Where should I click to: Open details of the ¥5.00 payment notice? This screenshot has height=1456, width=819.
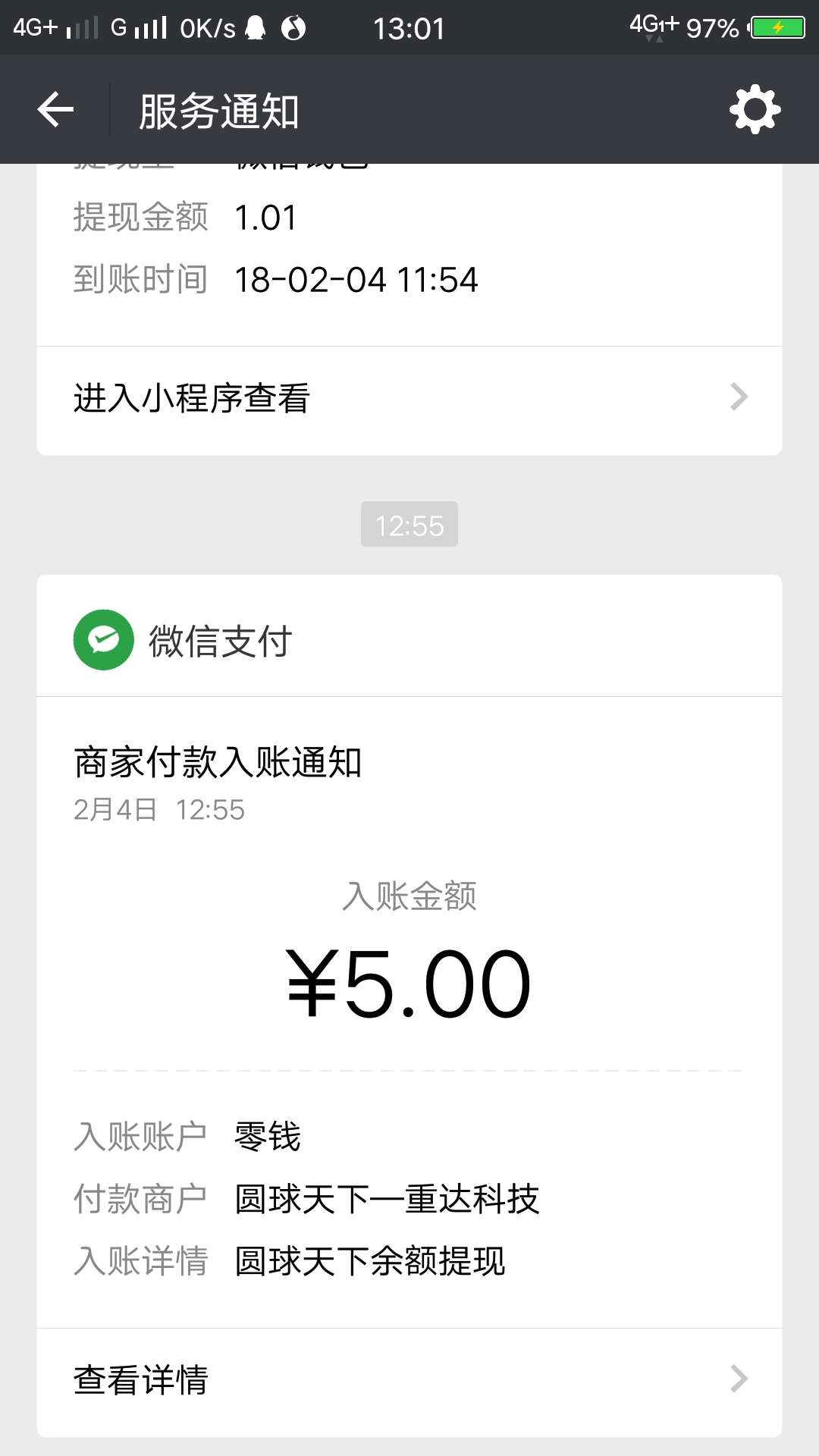[409, 982]
